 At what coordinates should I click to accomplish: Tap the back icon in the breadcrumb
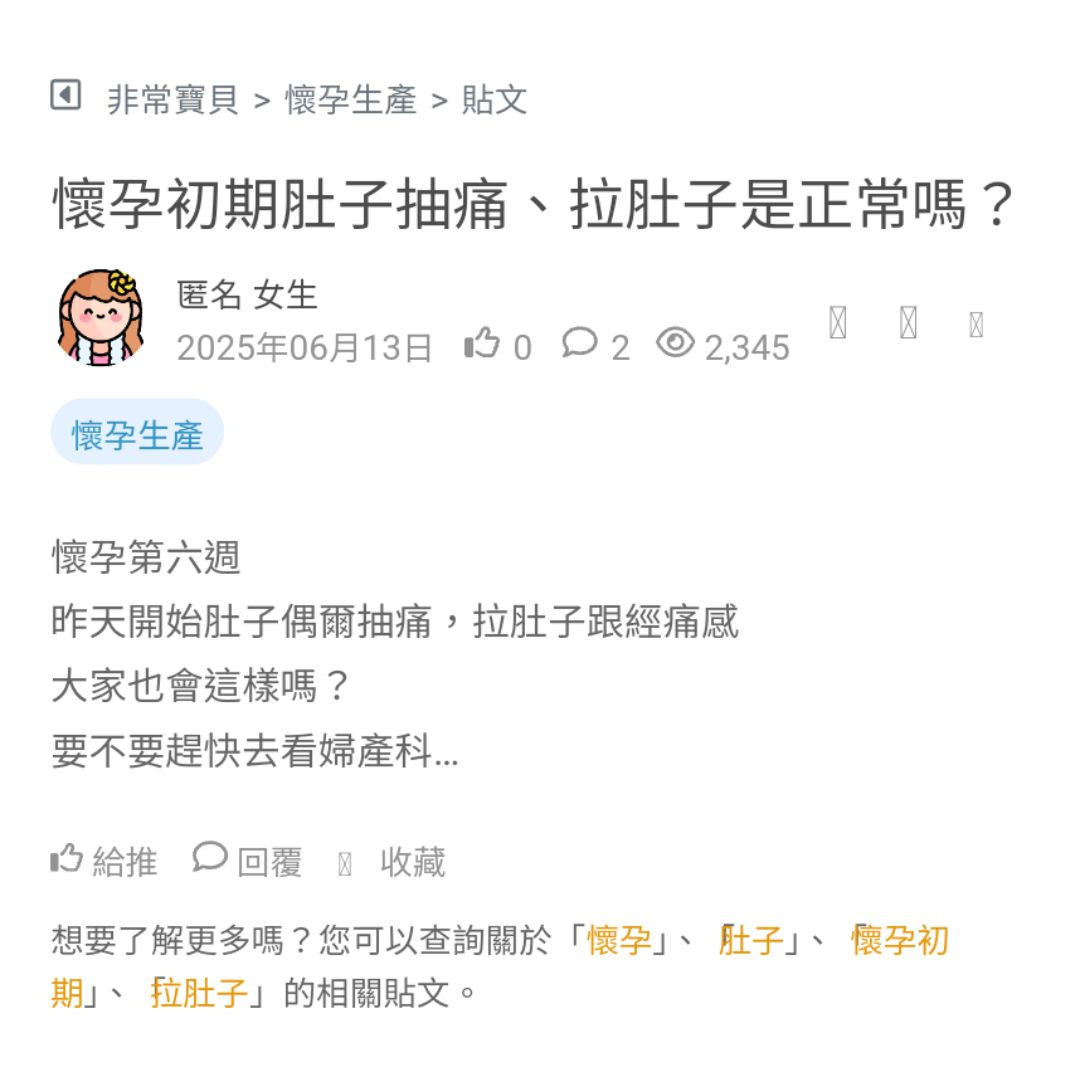[x=65, y=97]
